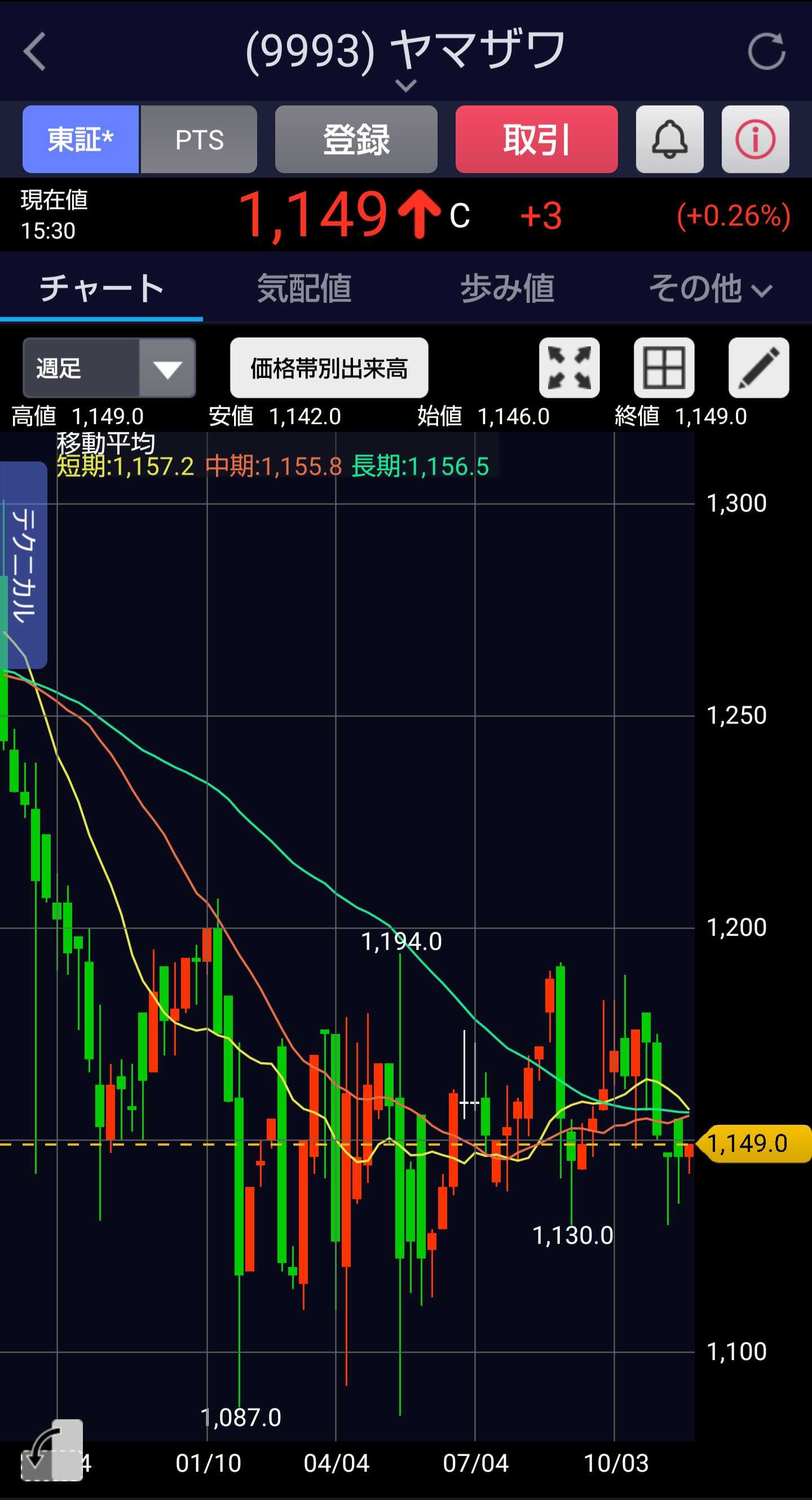Open the price alert bell
Screen dimensions: 812x1500
click(669, 140)
